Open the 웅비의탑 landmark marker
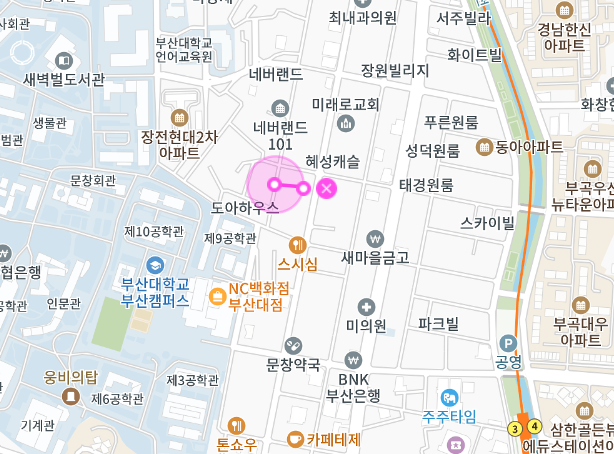 click(70, 397)
